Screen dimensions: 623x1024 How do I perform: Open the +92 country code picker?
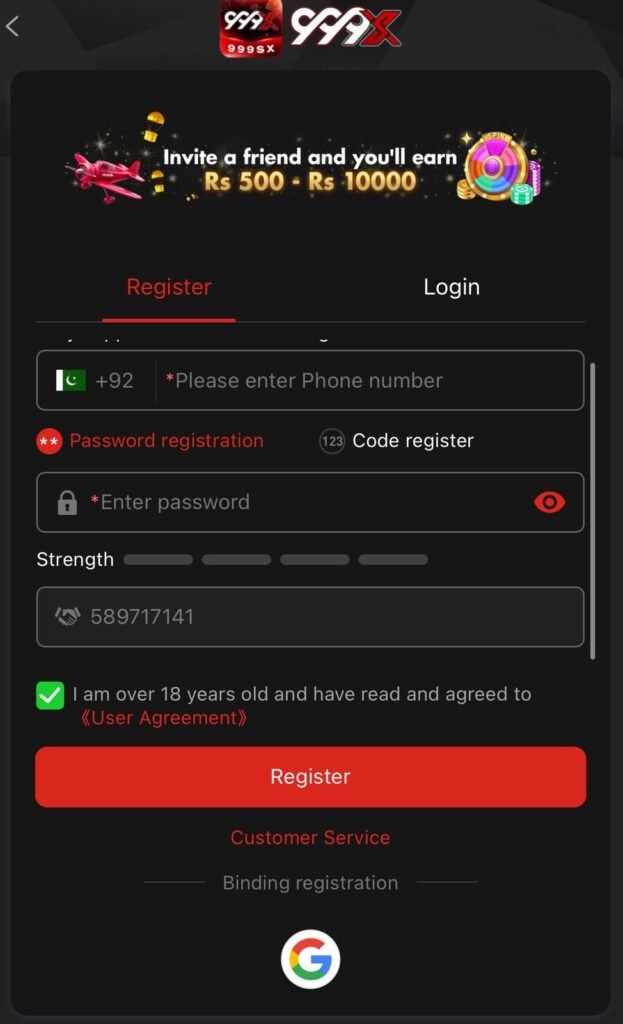tap(95, 380)
